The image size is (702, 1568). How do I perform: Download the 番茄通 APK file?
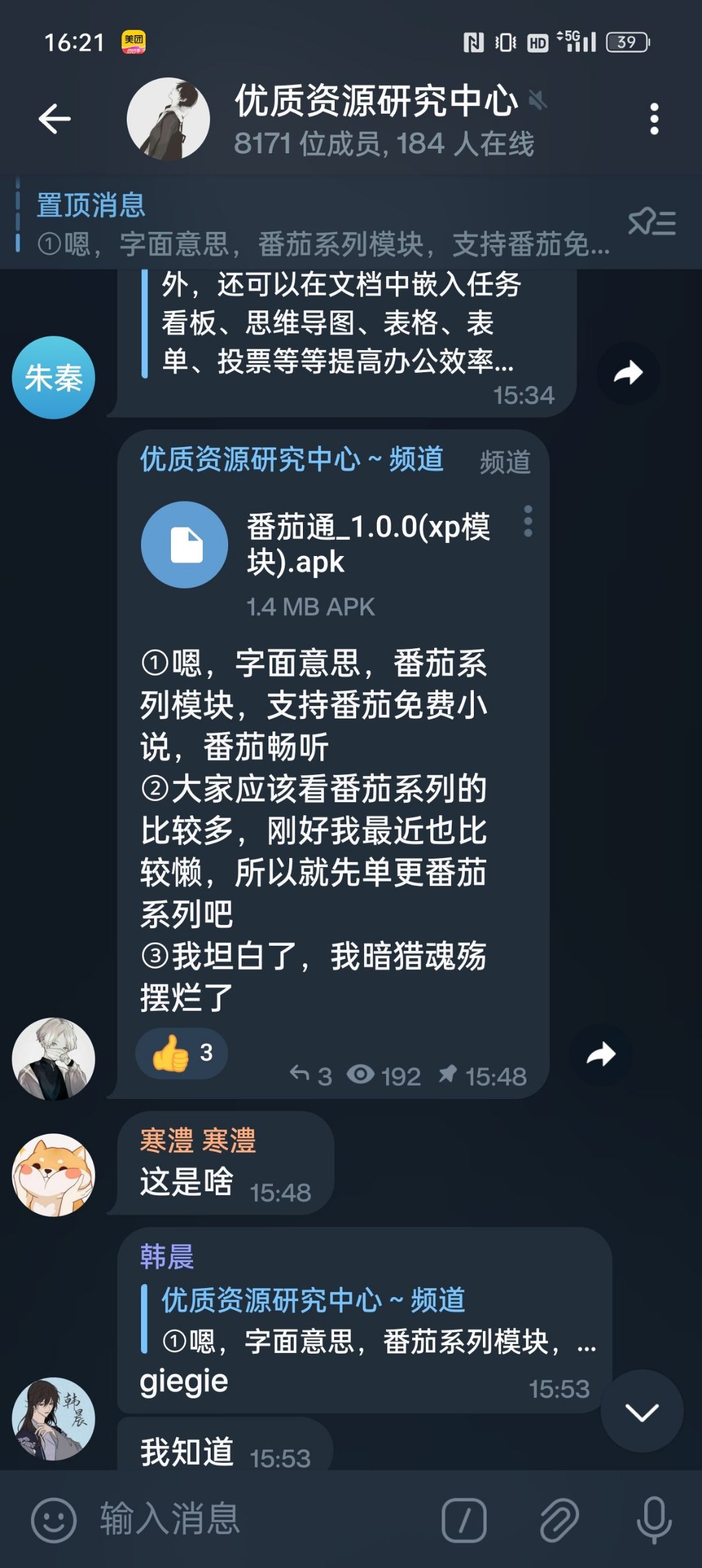click(185, 544)
